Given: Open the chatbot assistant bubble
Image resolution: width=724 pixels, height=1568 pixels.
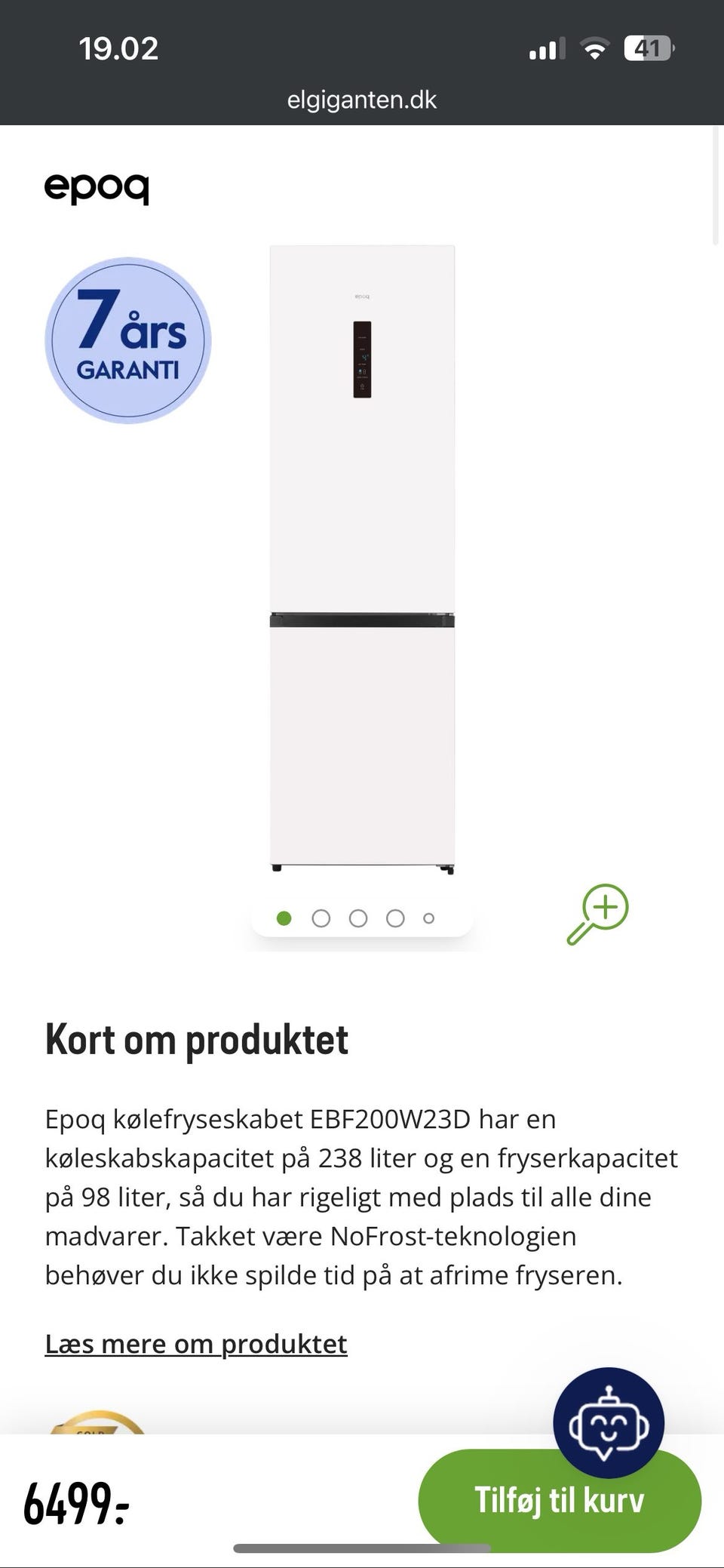Looking at the screenshot, I should click(609, 1422).
